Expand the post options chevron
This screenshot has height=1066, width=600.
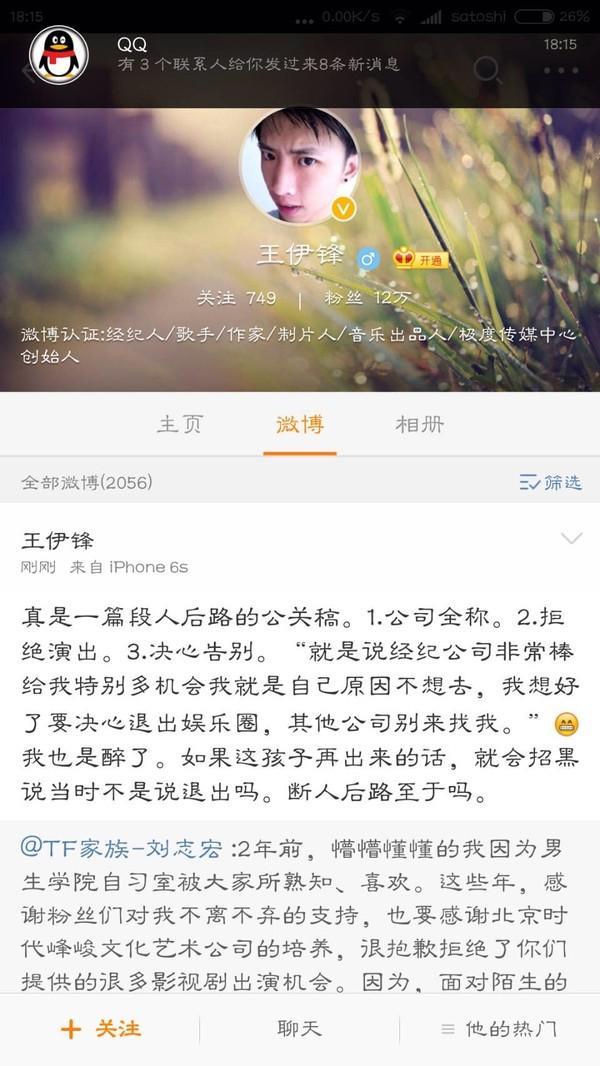571,539
